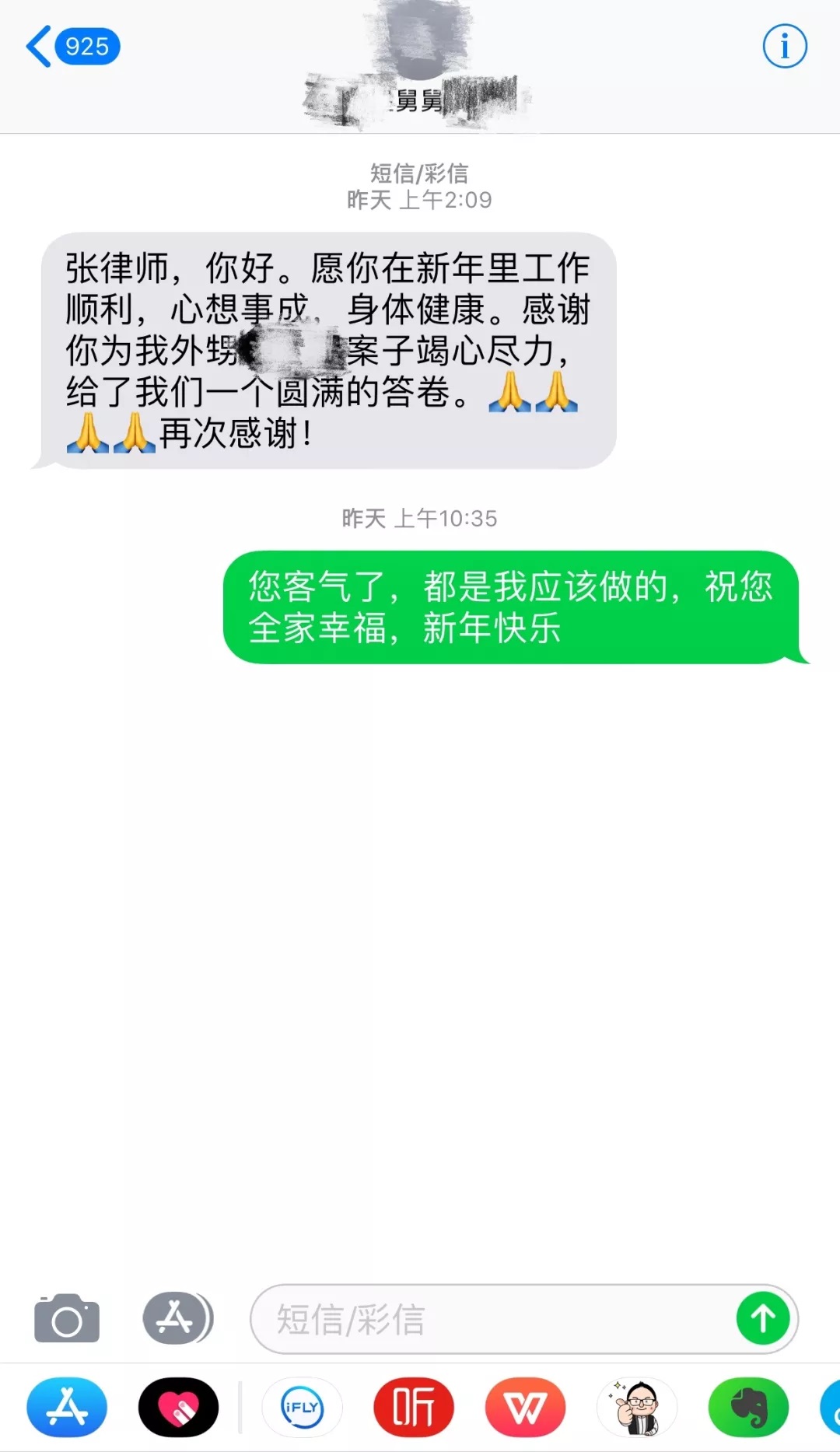Open the WPS app in the drawer
The height and width of the screenshot is (1452, 840).
[525, 1407]
